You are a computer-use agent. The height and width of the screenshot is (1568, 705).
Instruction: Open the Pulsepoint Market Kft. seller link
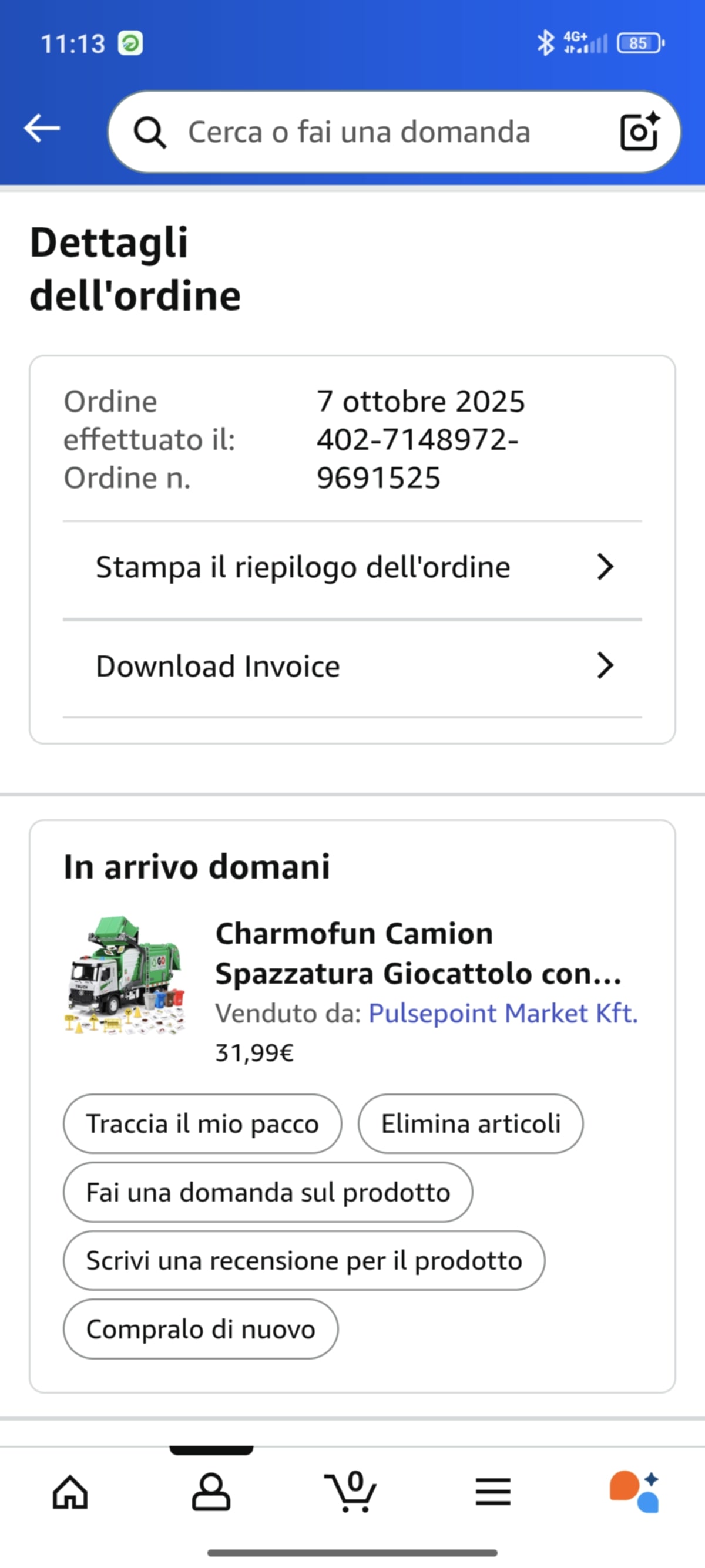click(503, 1014)
